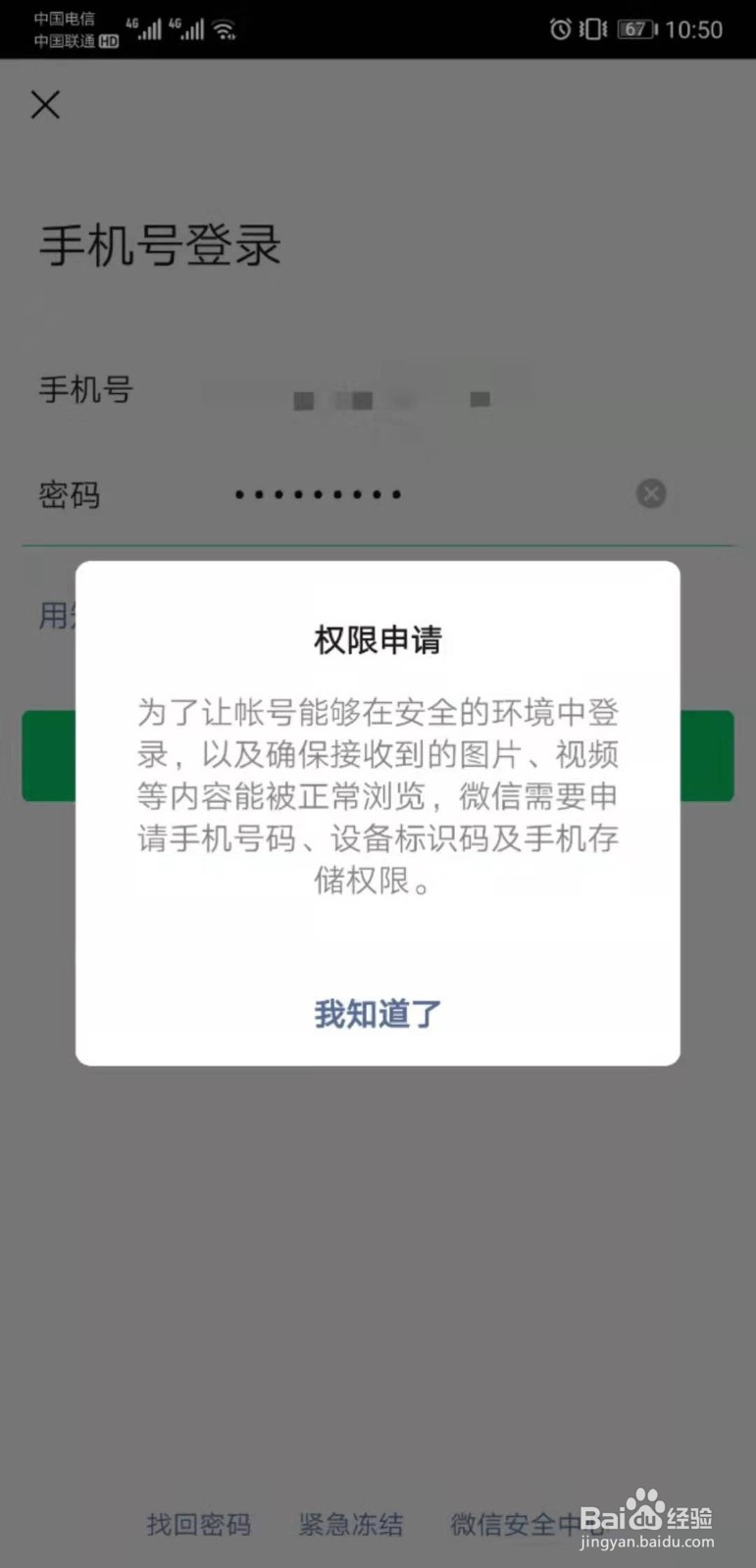Open 找回密码 to recover your password
This screenshot has width=756, height=1568.
[198, 1524]
